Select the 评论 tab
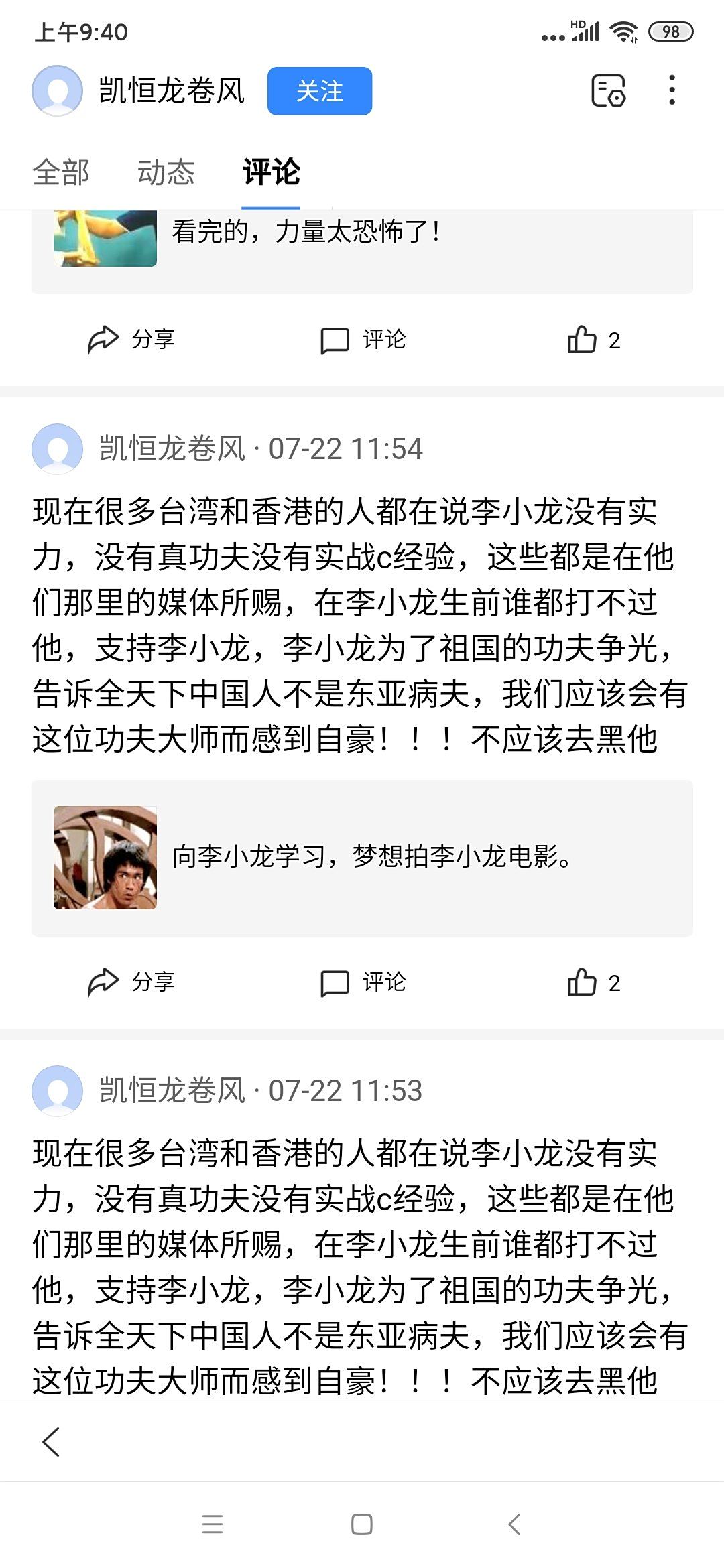The image size is (724, 1568). point(271,172)
